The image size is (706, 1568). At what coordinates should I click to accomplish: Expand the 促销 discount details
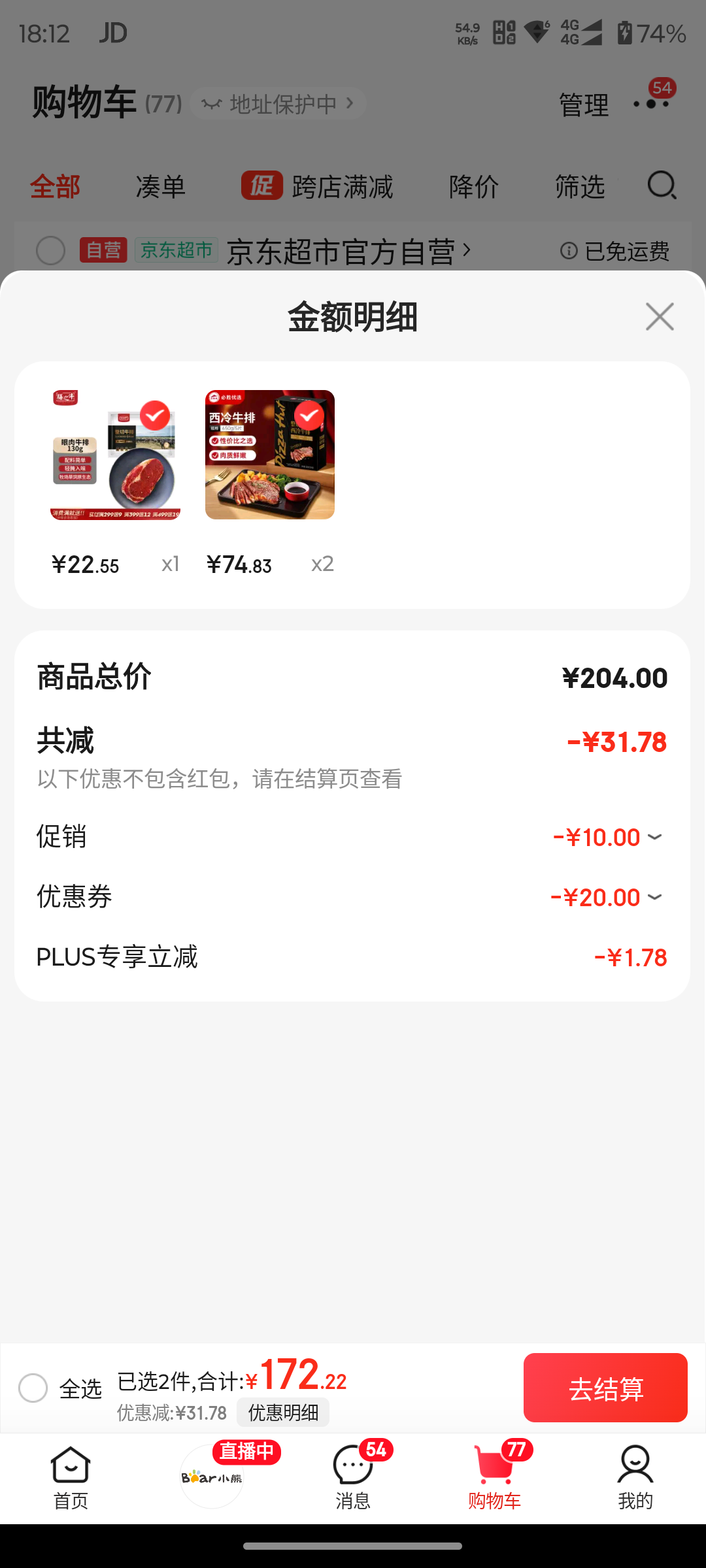click(x=654, y=837)
